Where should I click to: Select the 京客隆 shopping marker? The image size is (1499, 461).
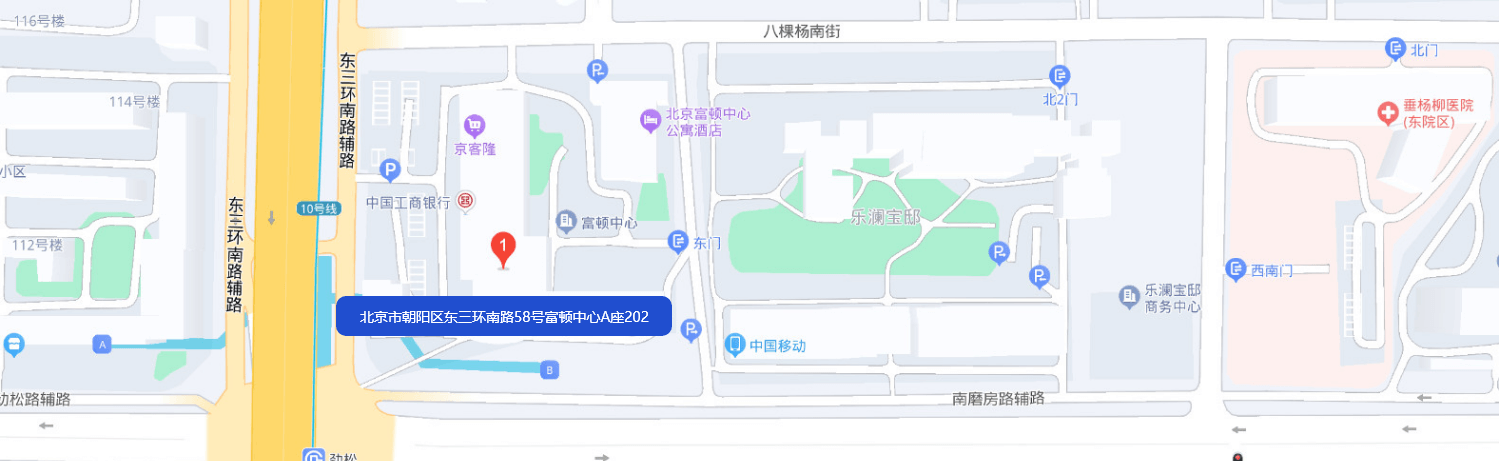(474, 126)
